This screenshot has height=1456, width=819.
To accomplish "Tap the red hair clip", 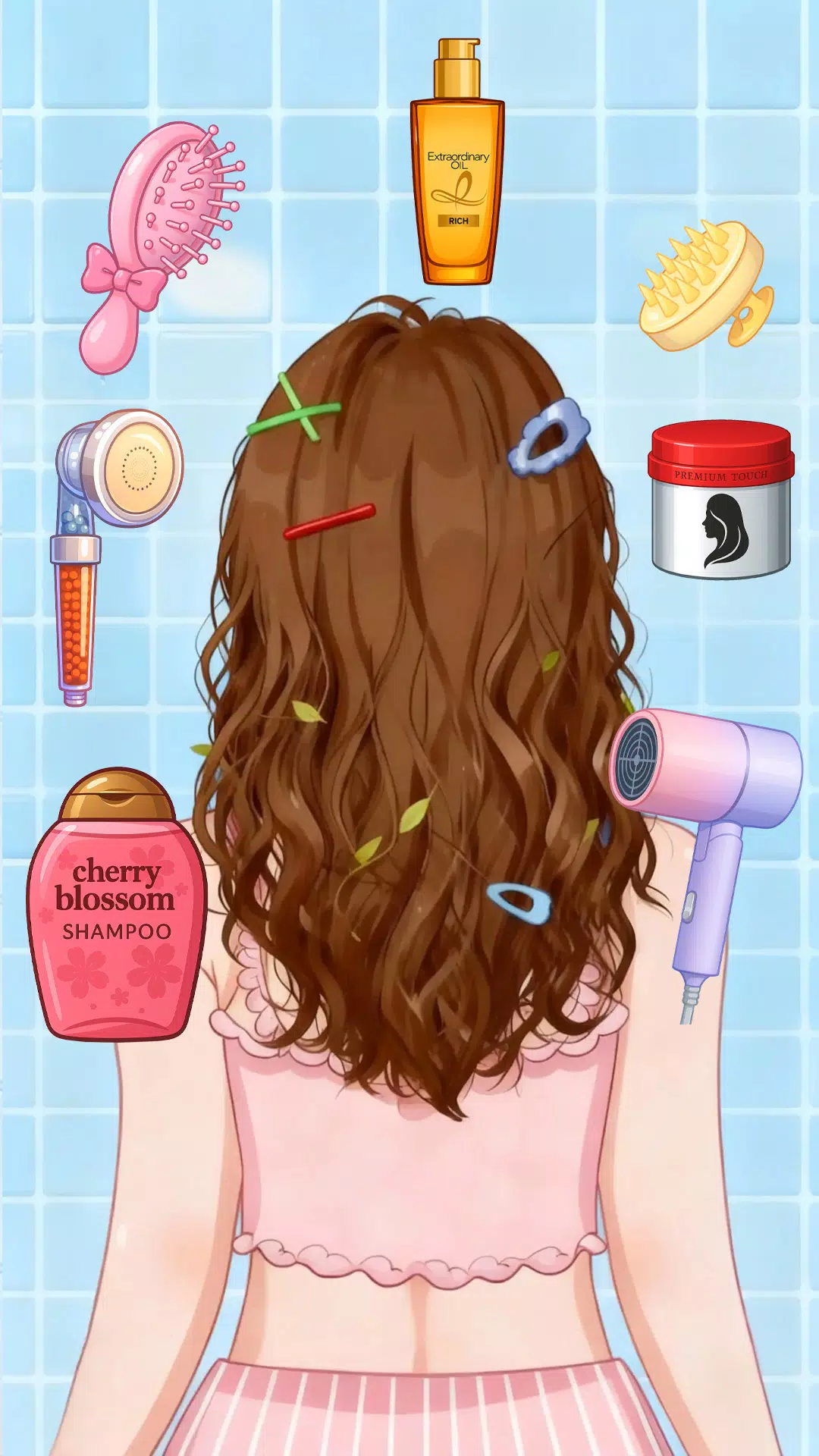I will (x=329, y=522).
